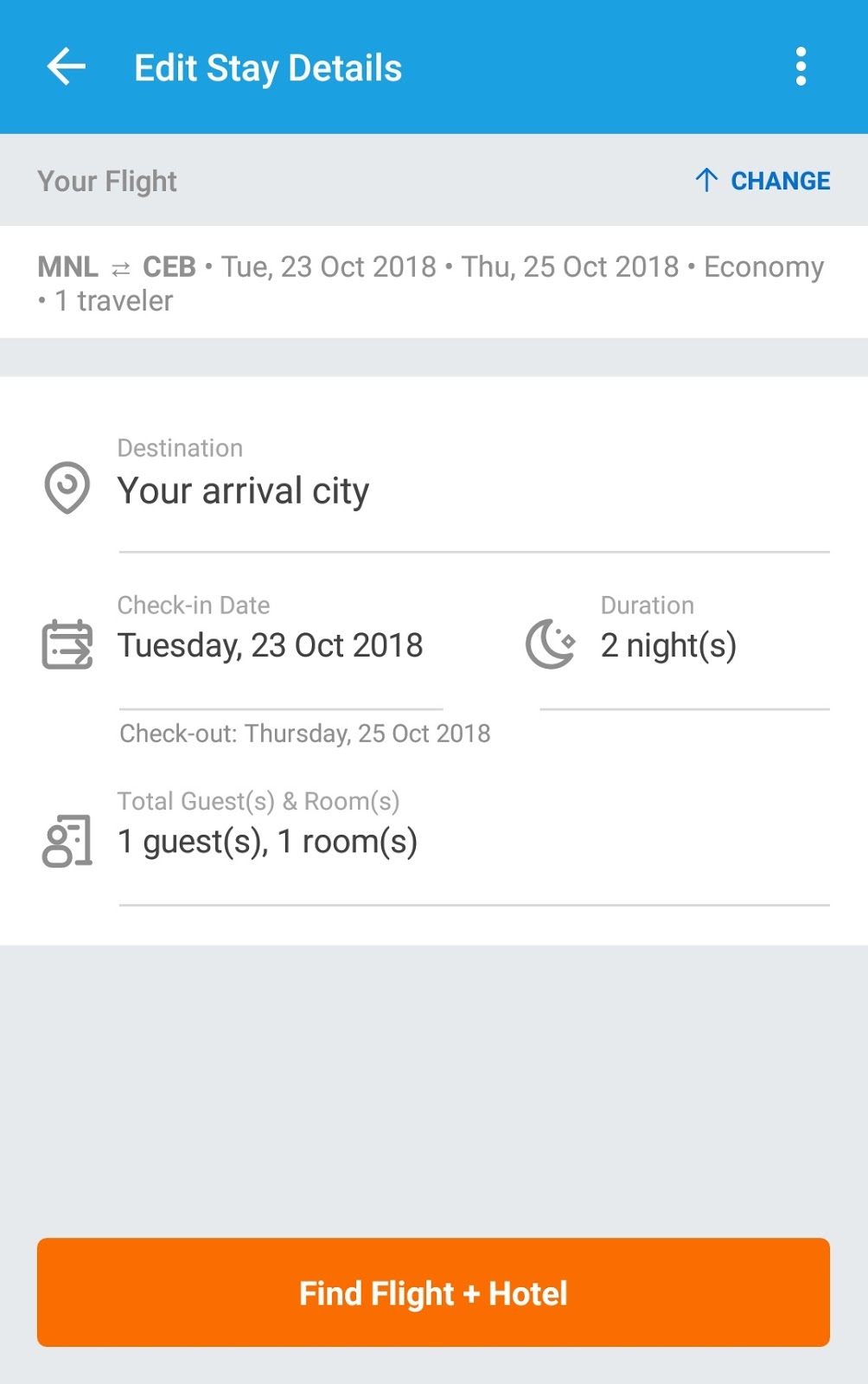Open the three-dot overflow menu
This screenshot has width=868, height=1384.
801,67
